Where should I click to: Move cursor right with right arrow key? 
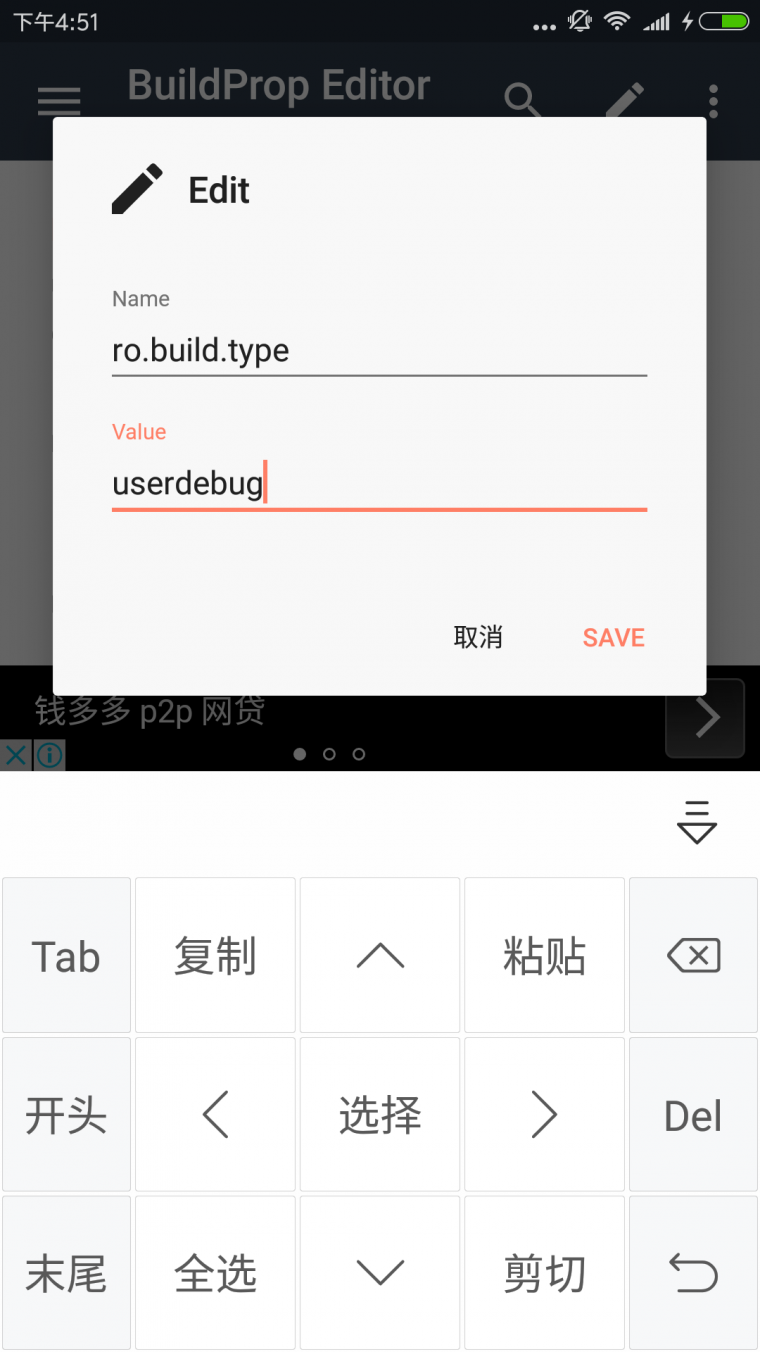coord(544,1115)
